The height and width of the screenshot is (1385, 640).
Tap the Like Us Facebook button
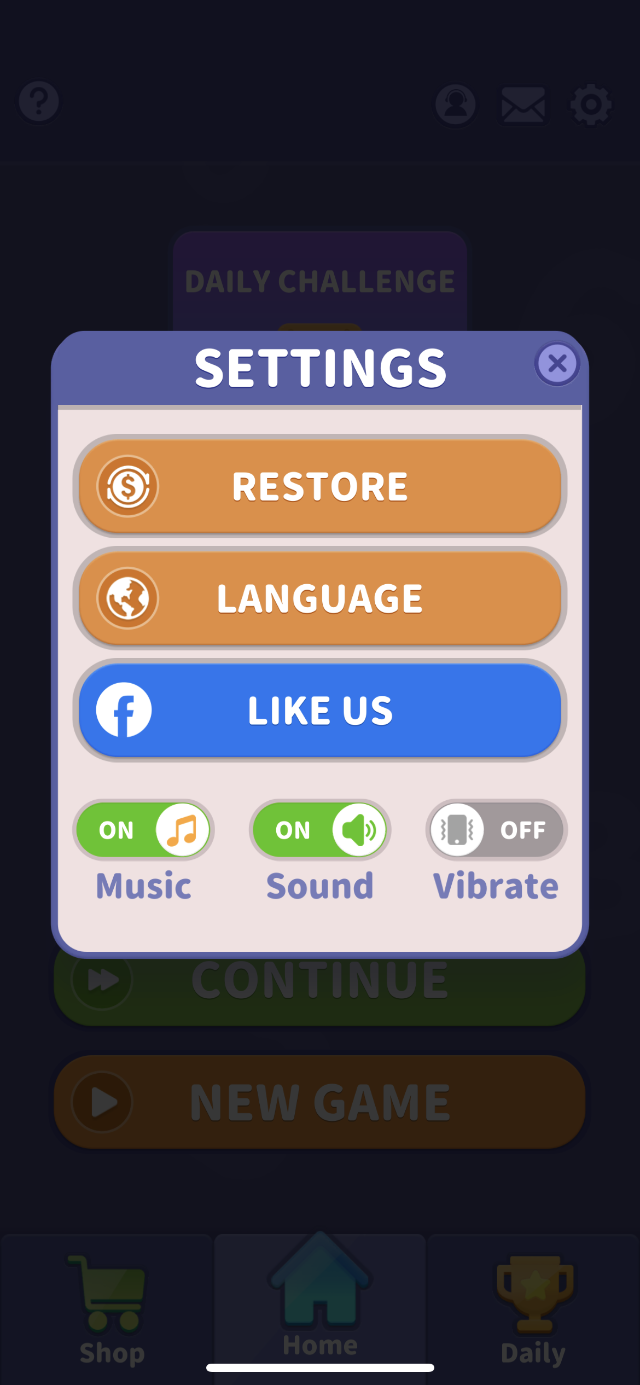coord(320,711)
